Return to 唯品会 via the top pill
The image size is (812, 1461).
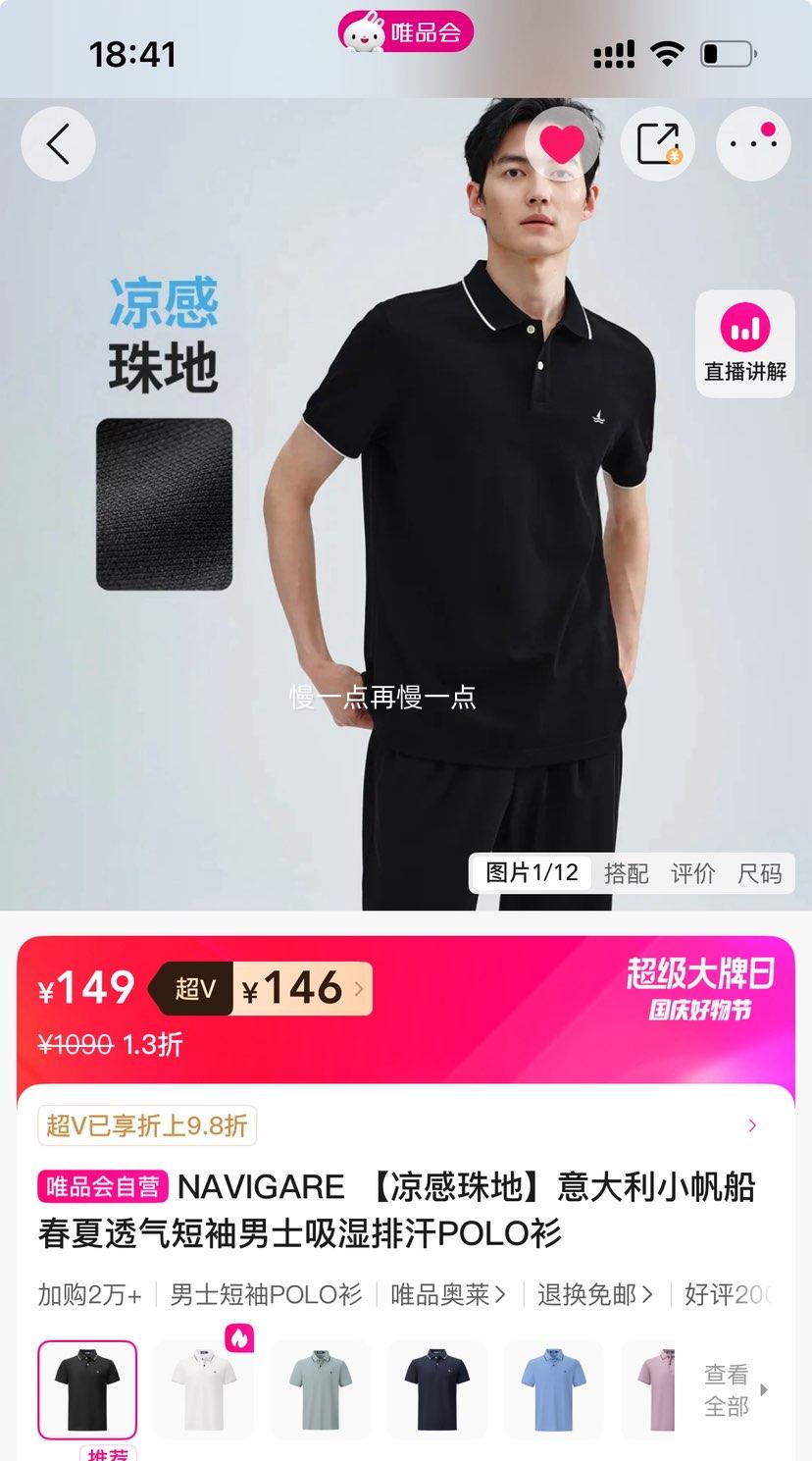pyautogui.click(x=406, y=32)
